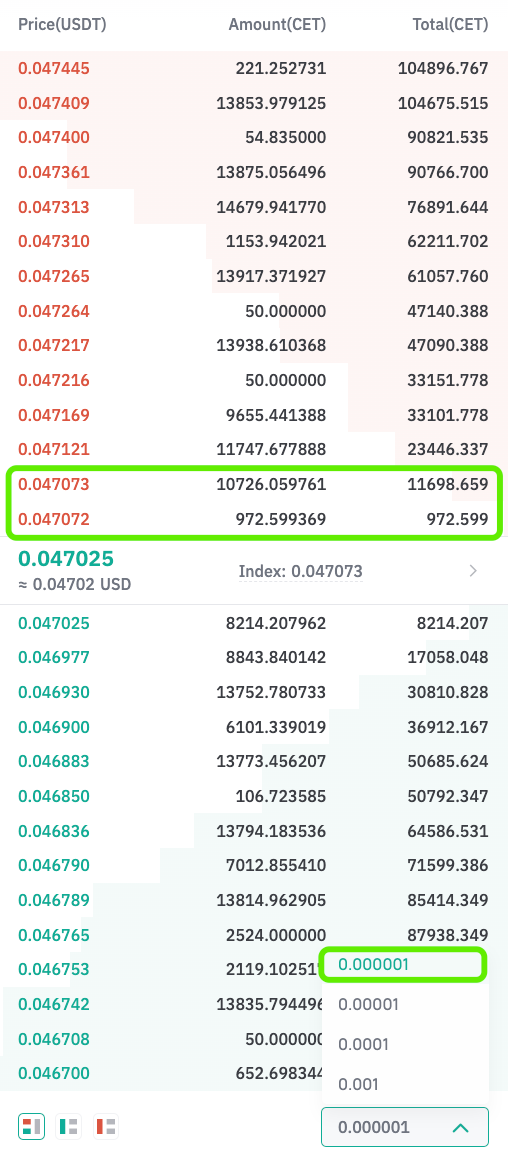Pick buy order at 0.046977
508x1160 pixels.
pos(254,657)
